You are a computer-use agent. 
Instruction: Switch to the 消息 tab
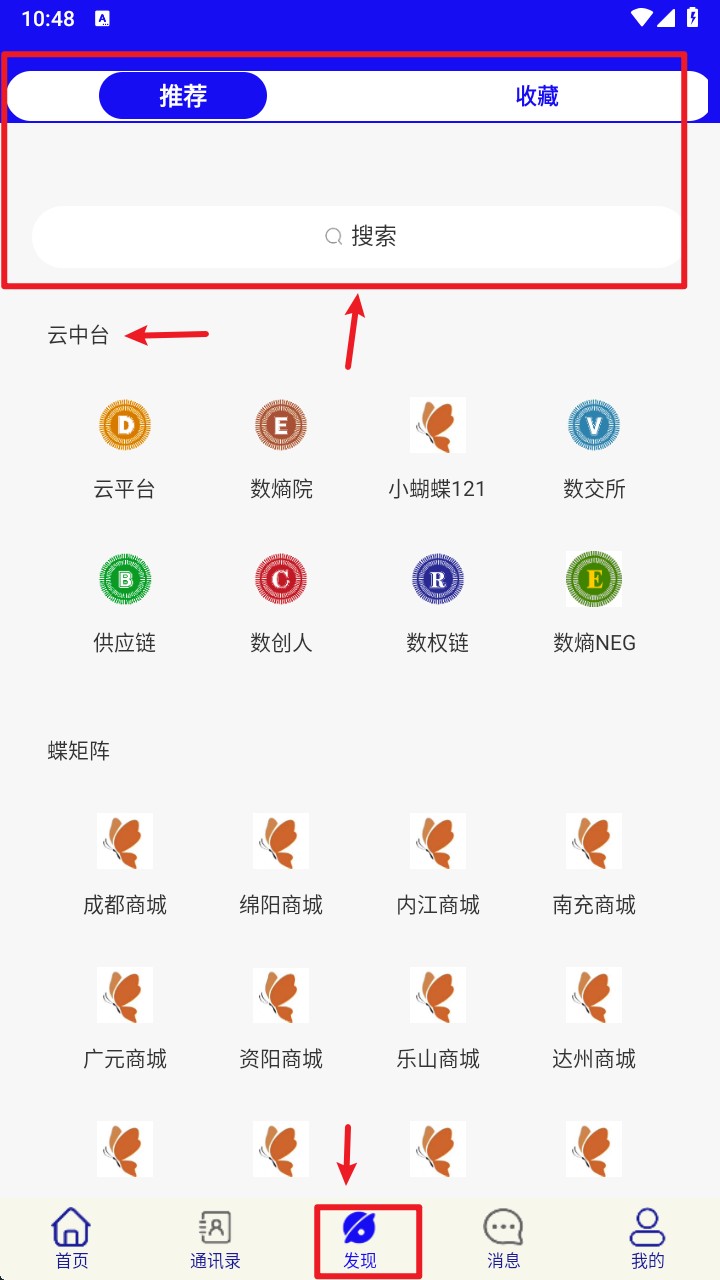(503, 1238)
